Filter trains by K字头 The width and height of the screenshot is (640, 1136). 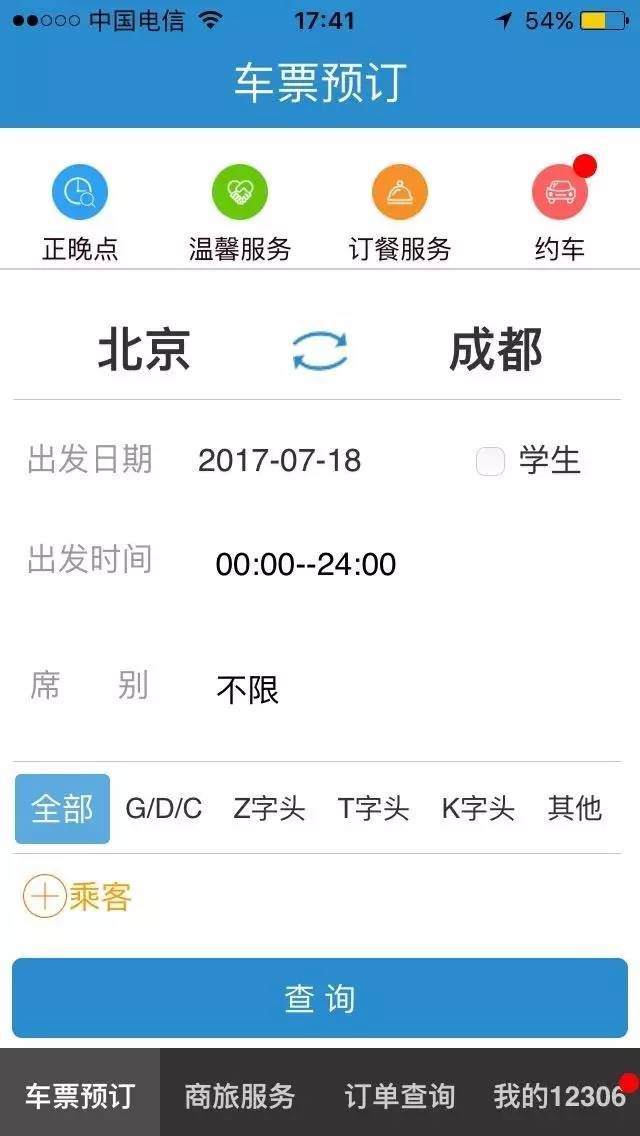click(x=478, y=809)
